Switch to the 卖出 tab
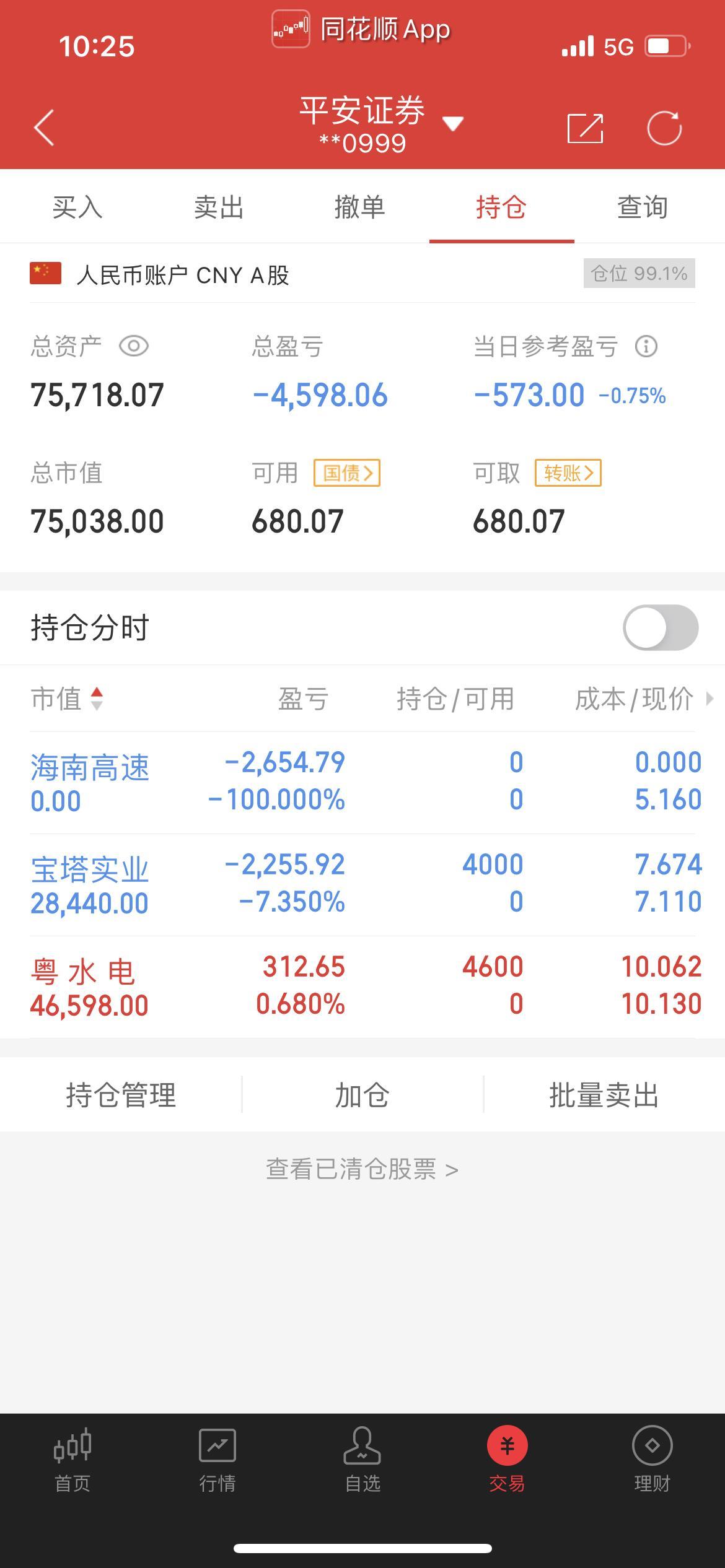This screenshot has height=1568, width=725. (218, 207)
